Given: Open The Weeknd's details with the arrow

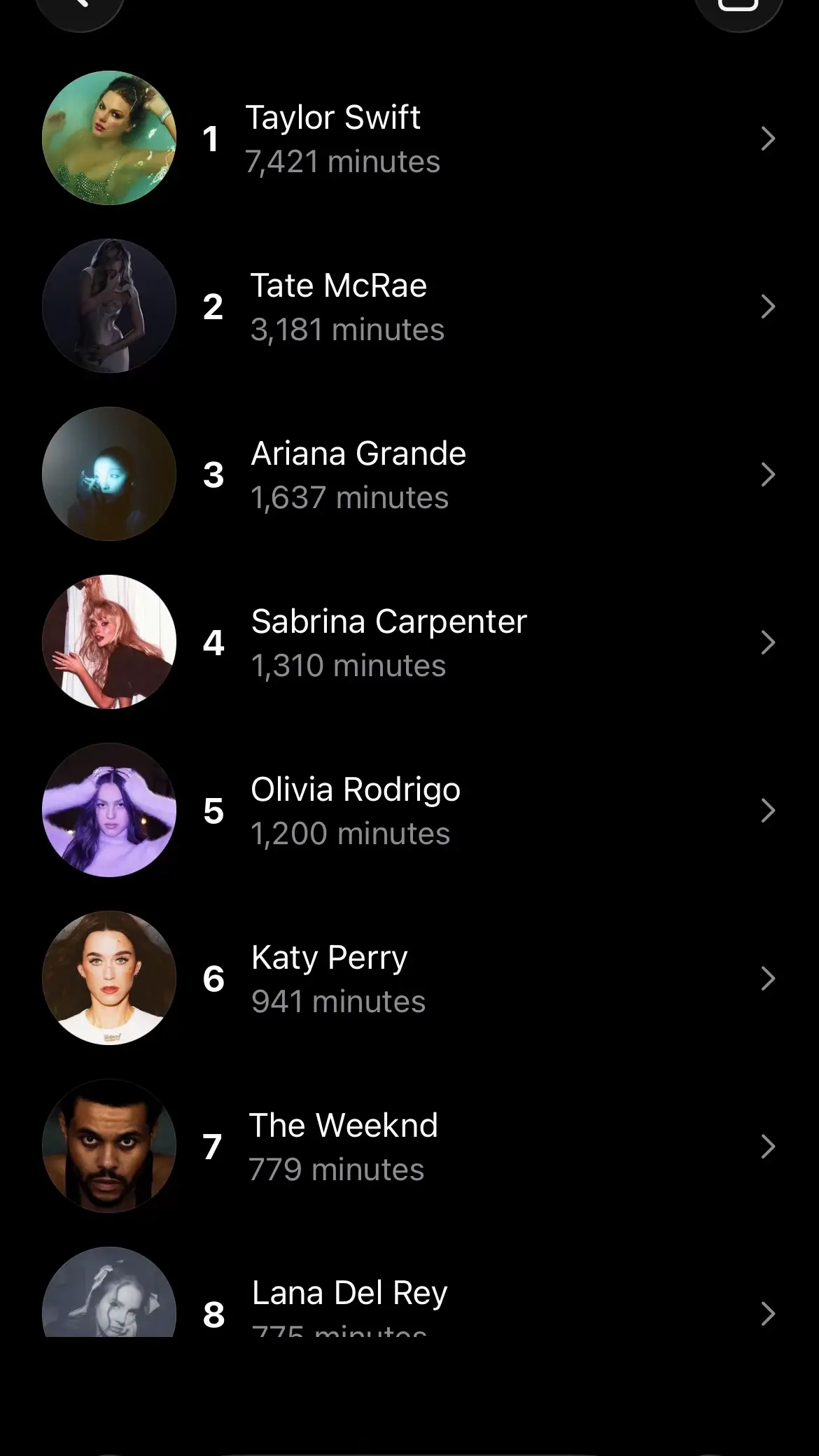Looking at the screenshot, I should pyautogui.click(x=768, y=1146).
